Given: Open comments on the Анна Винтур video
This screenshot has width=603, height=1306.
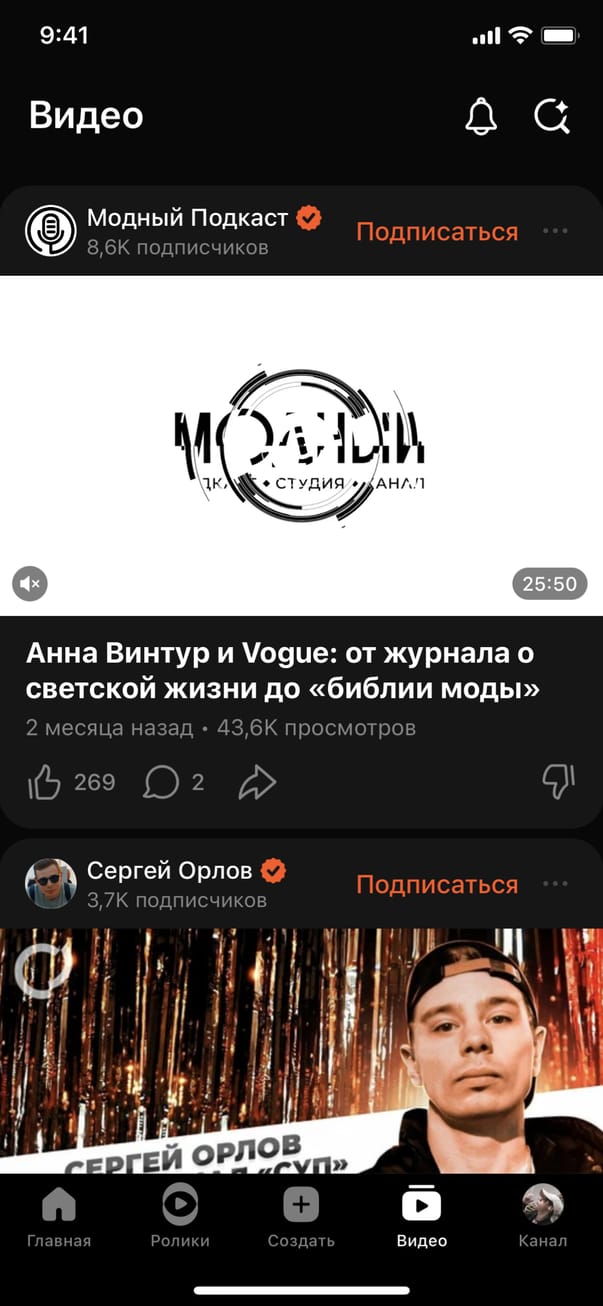Looking at the screenshot, I should point(160,782).
